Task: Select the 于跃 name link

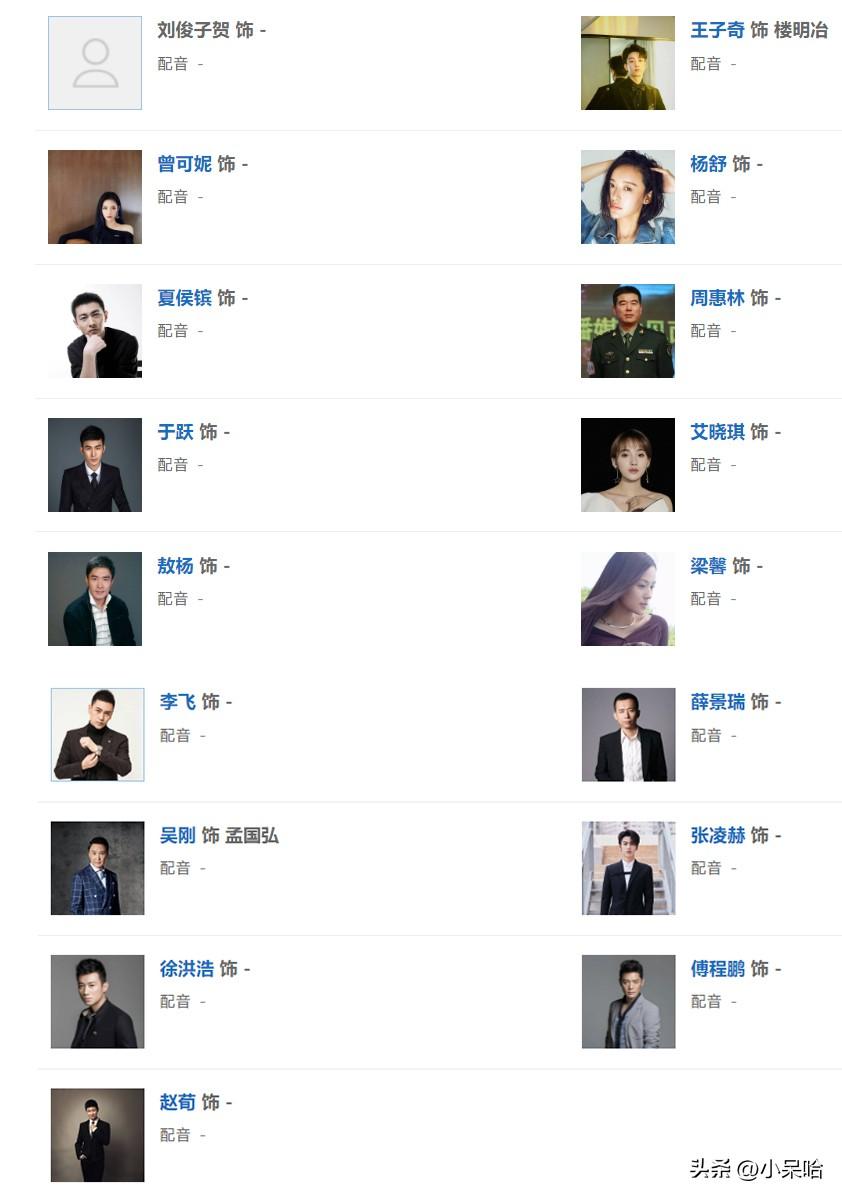Action: pyautogui.click(x=175, y=432)
